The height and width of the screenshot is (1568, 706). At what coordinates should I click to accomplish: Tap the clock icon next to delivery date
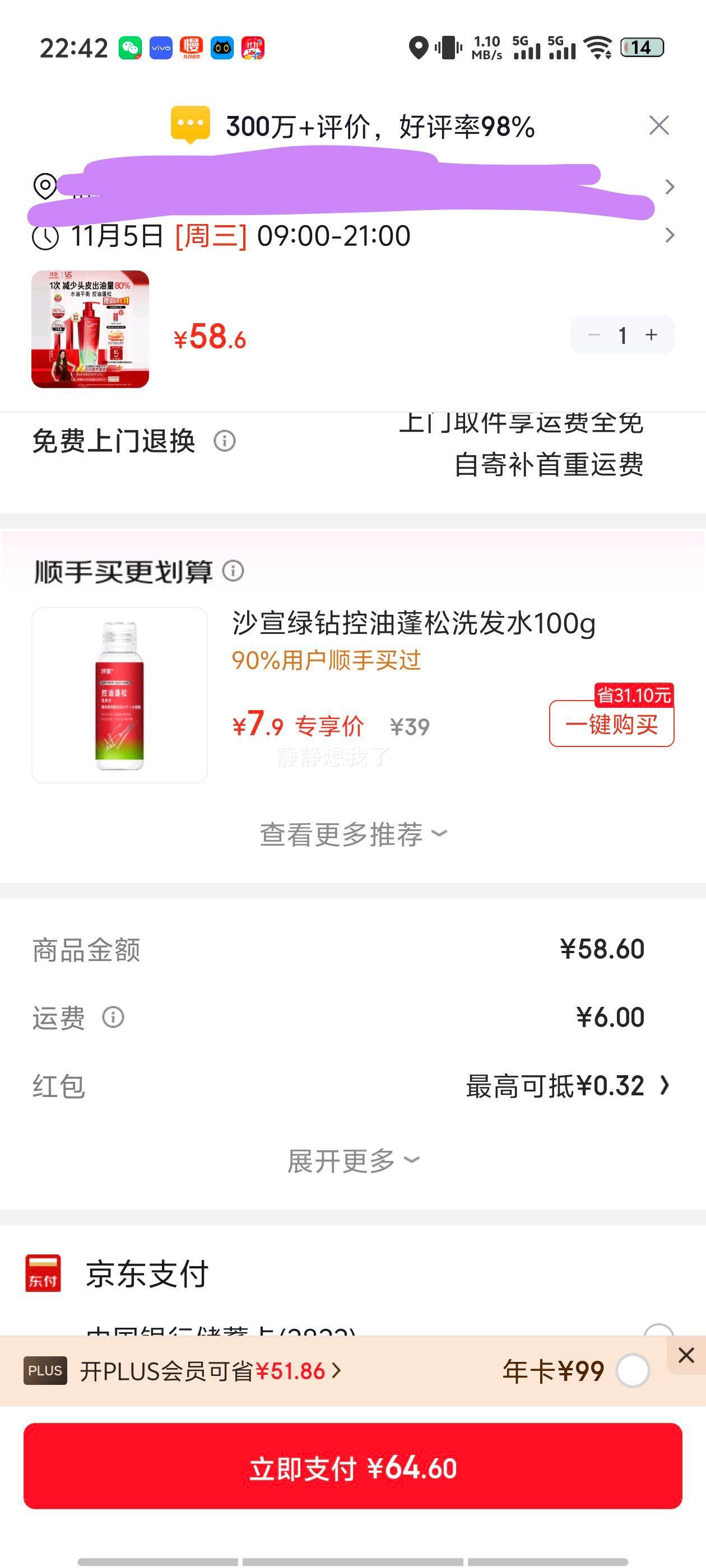(x=44, y=236)
